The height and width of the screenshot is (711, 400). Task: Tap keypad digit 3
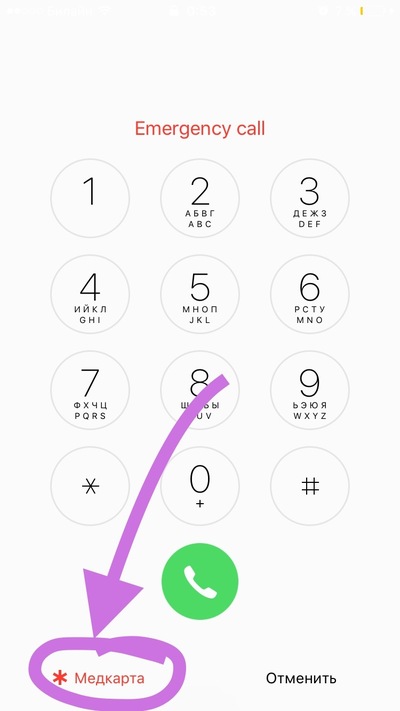point(310,198)
